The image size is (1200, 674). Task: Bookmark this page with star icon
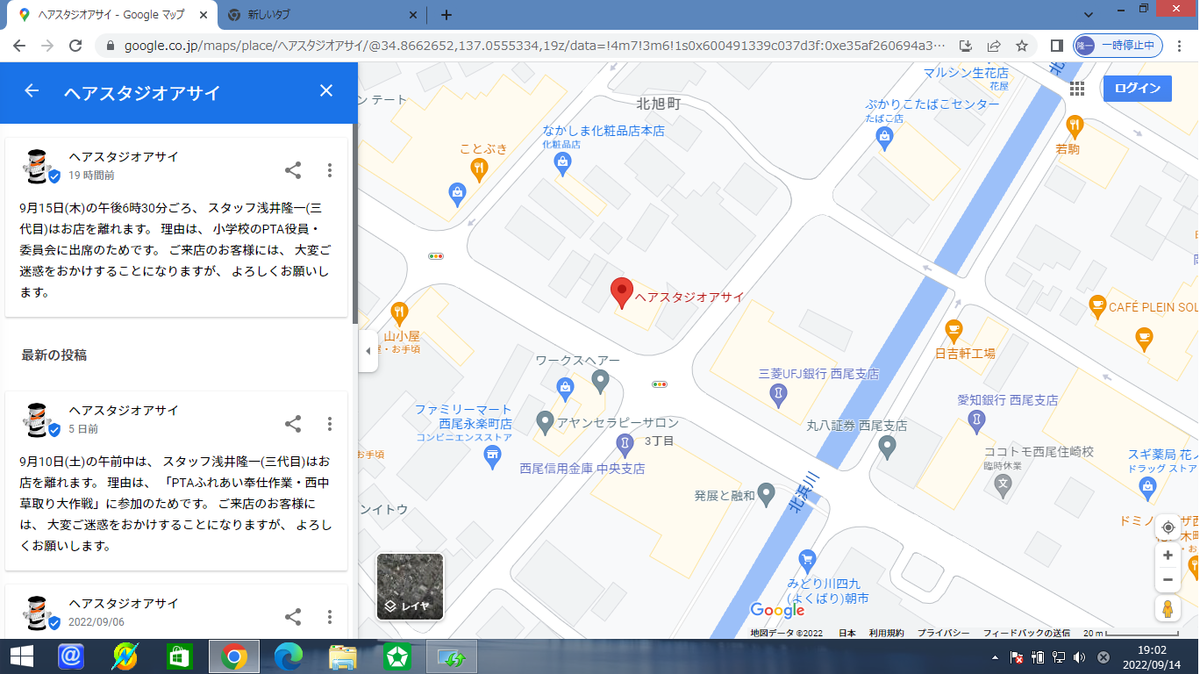pos(1022,46)
